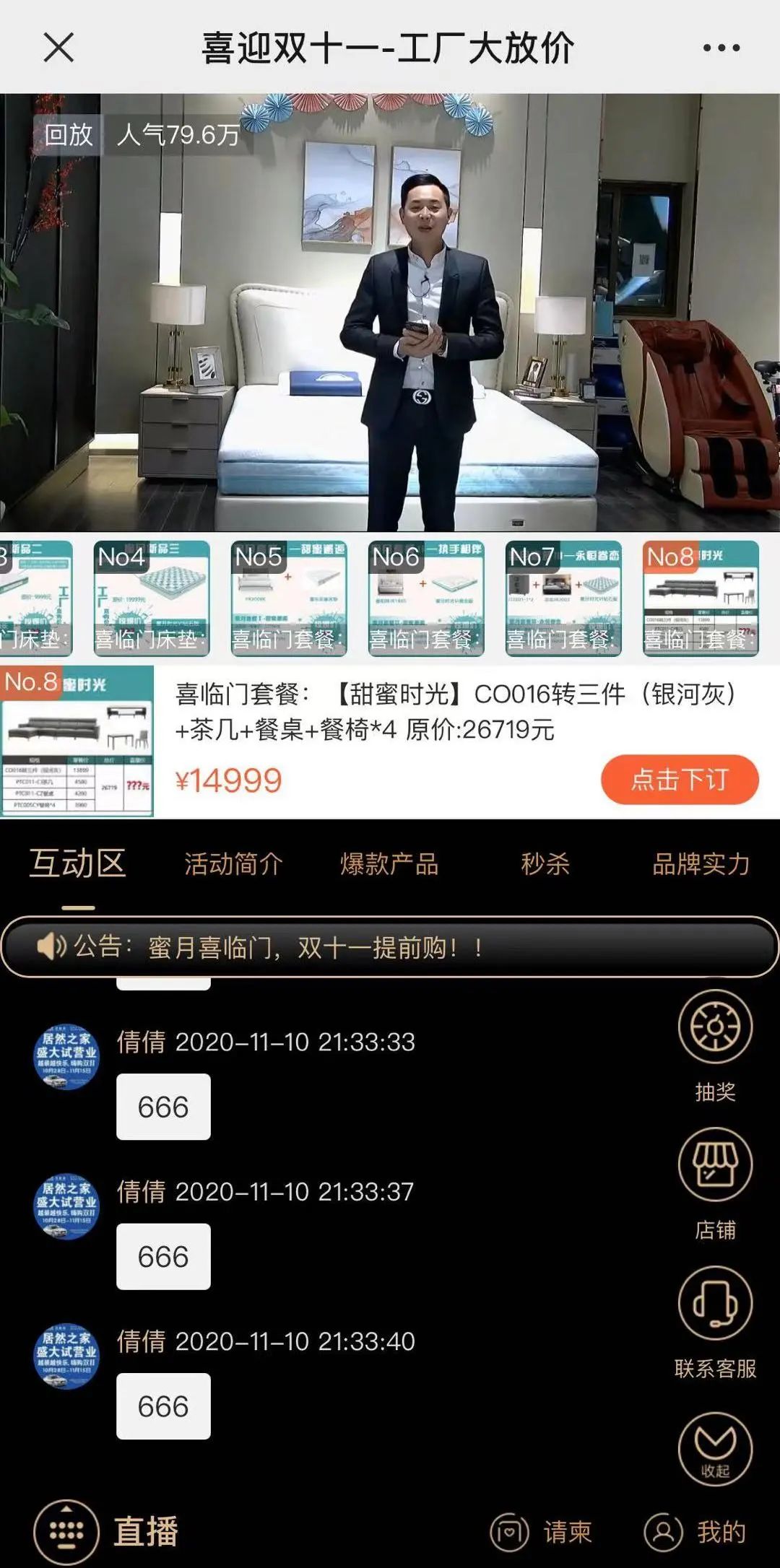The width and height of the screenshot is (780, 1568).
Task: Open the keyboard menu beside 直播
Action: point(66,1531)
